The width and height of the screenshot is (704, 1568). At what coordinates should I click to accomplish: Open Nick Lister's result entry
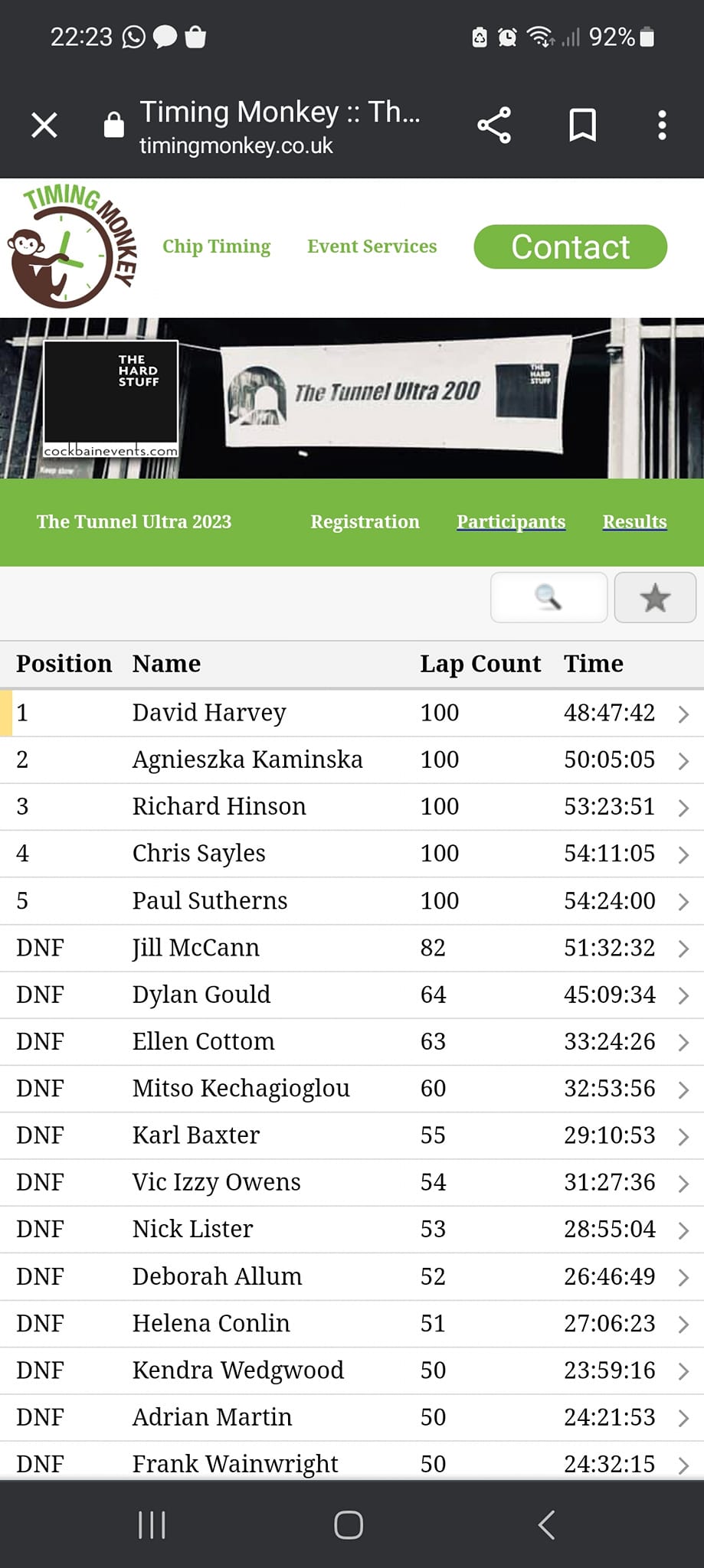pos(352,1230)
